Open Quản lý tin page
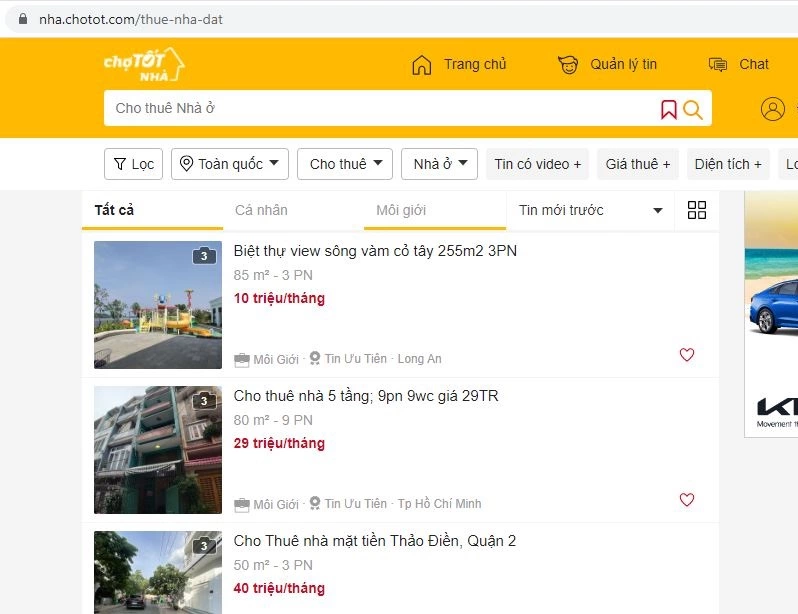This screenshot has width=798, height=614. click(x=607, y=64)
